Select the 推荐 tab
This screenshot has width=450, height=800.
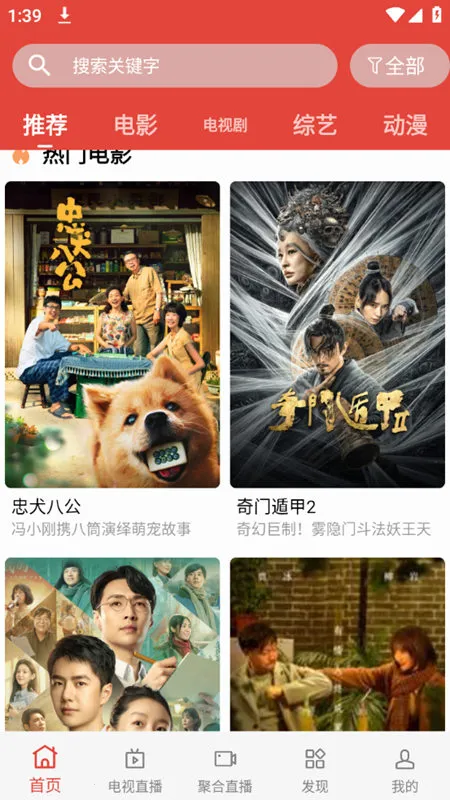tap(45, 125)
